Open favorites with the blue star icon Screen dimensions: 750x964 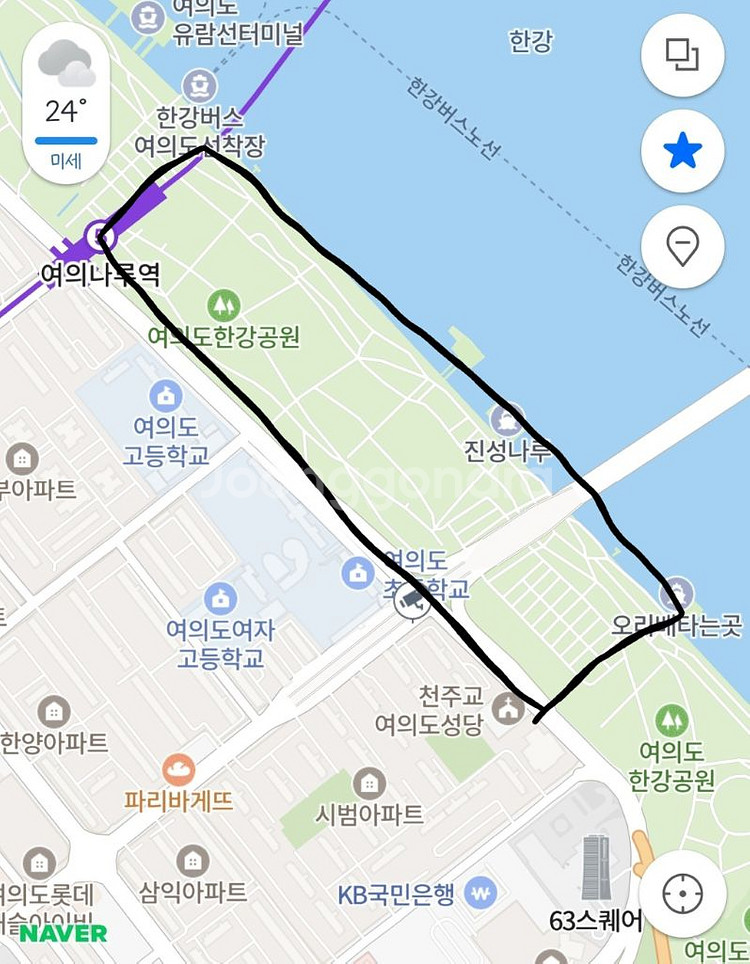pos(682,150)
